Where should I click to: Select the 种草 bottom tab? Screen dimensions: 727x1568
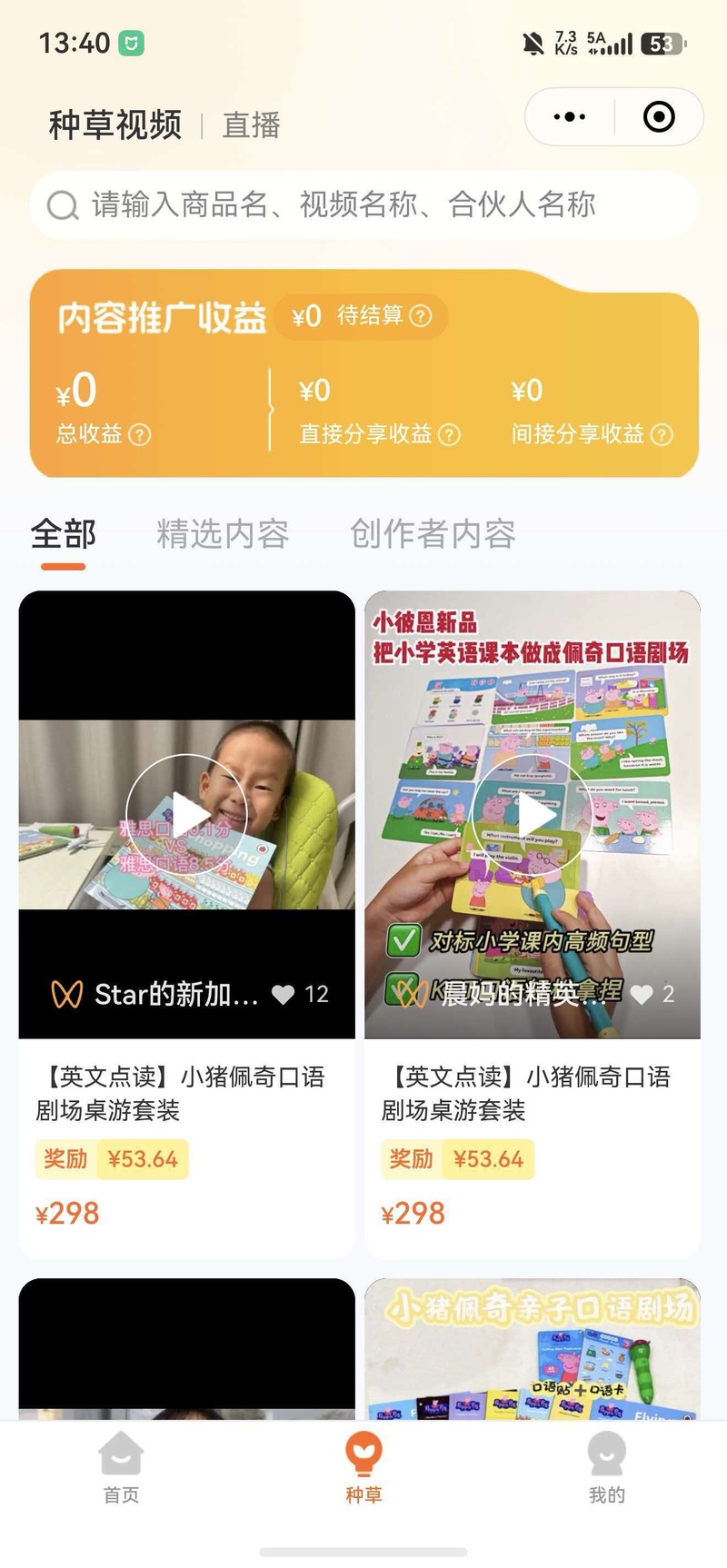pyautogui.click(x=363, y=1466)
